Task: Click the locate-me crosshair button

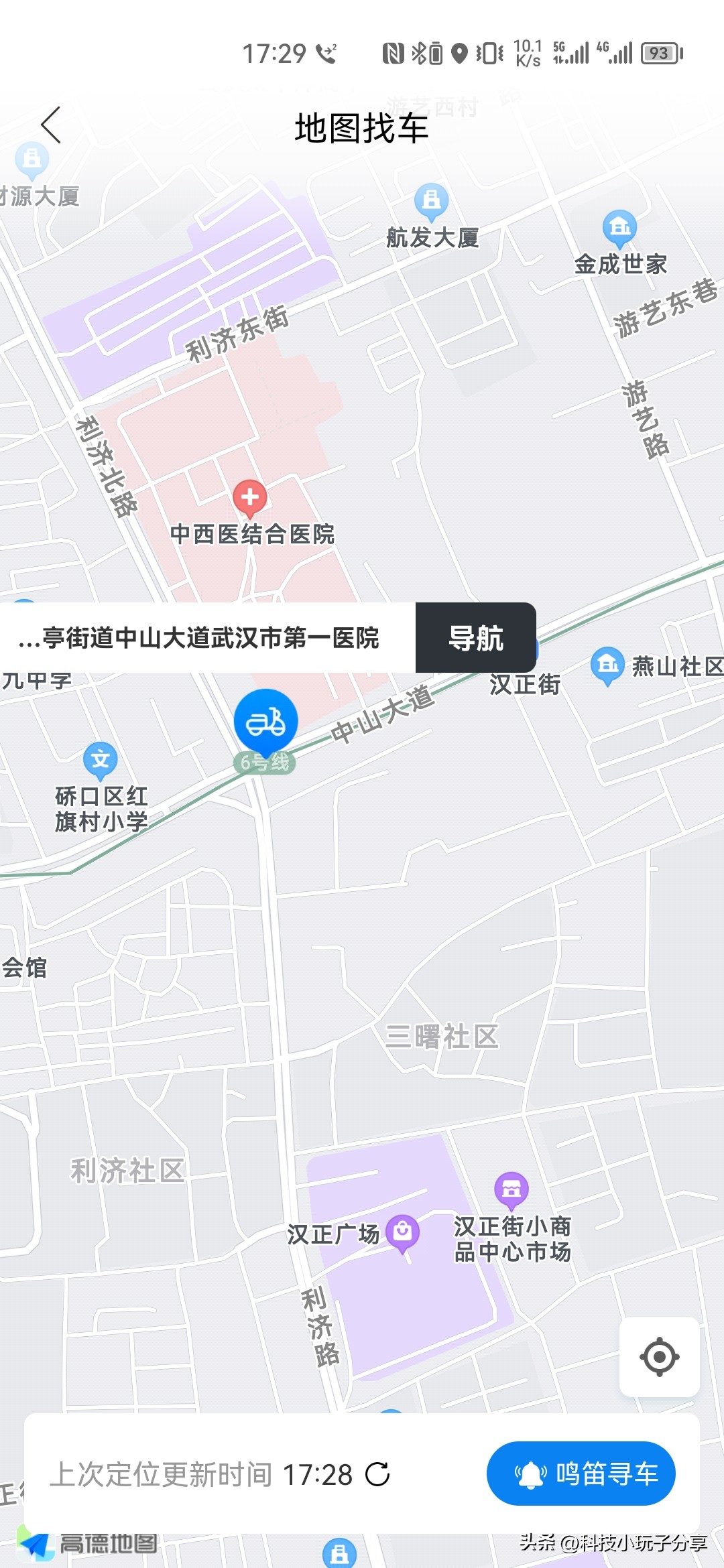Action: point(660,1357)
